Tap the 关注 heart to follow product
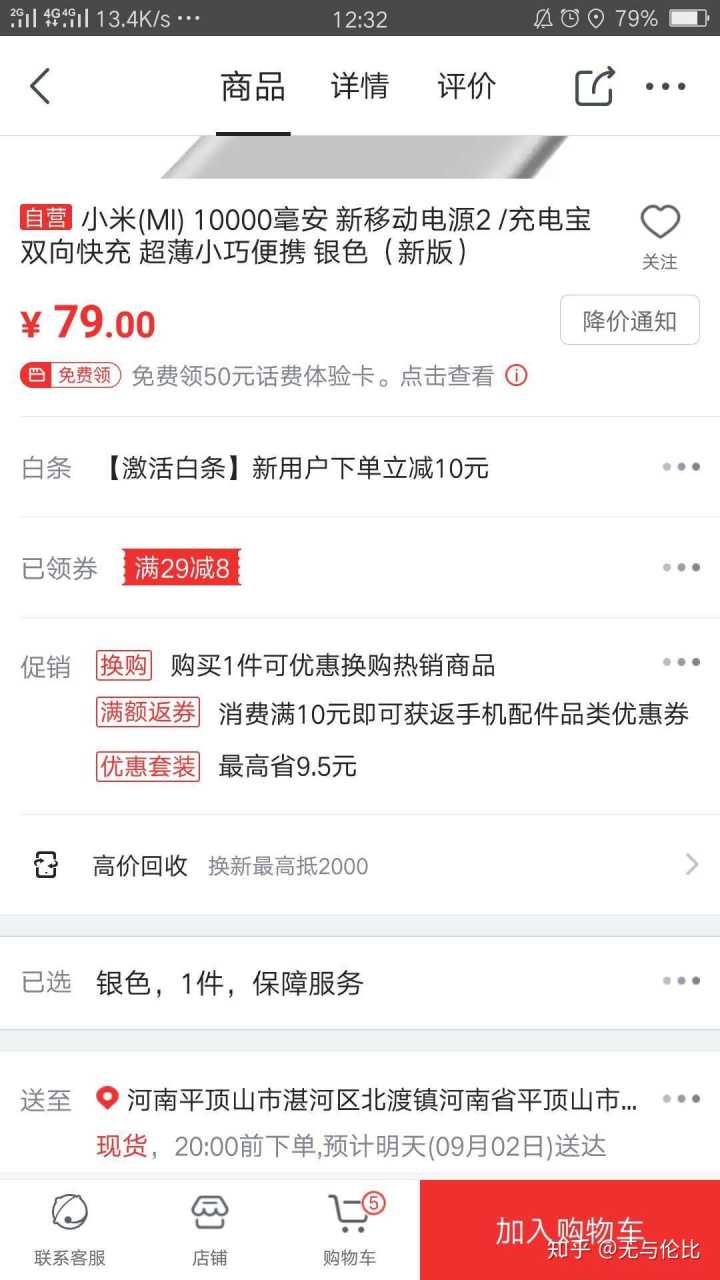The height and width of the screenshot is (1280, 720). click(x=659, y=235)
